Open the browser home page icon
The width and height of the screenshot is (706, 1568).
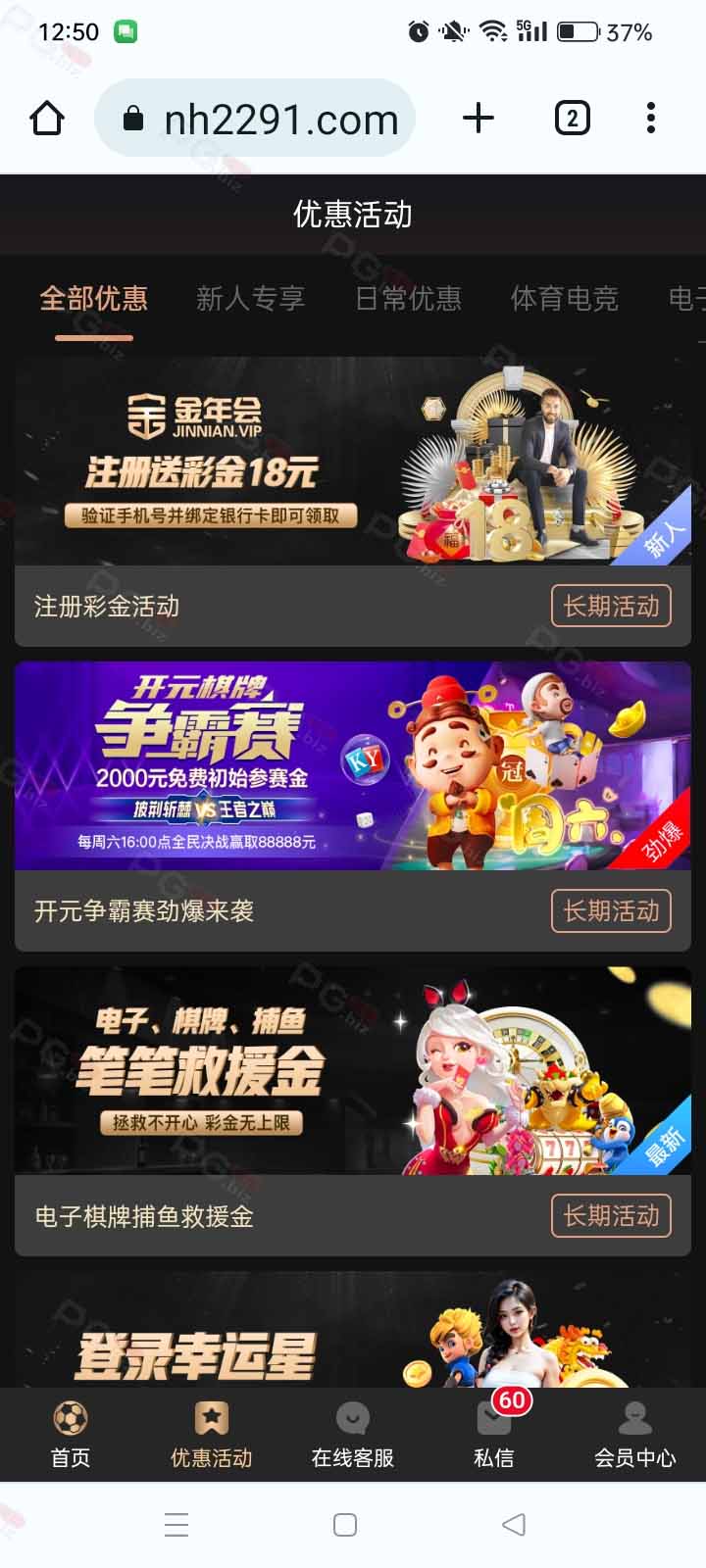(47, 119)
